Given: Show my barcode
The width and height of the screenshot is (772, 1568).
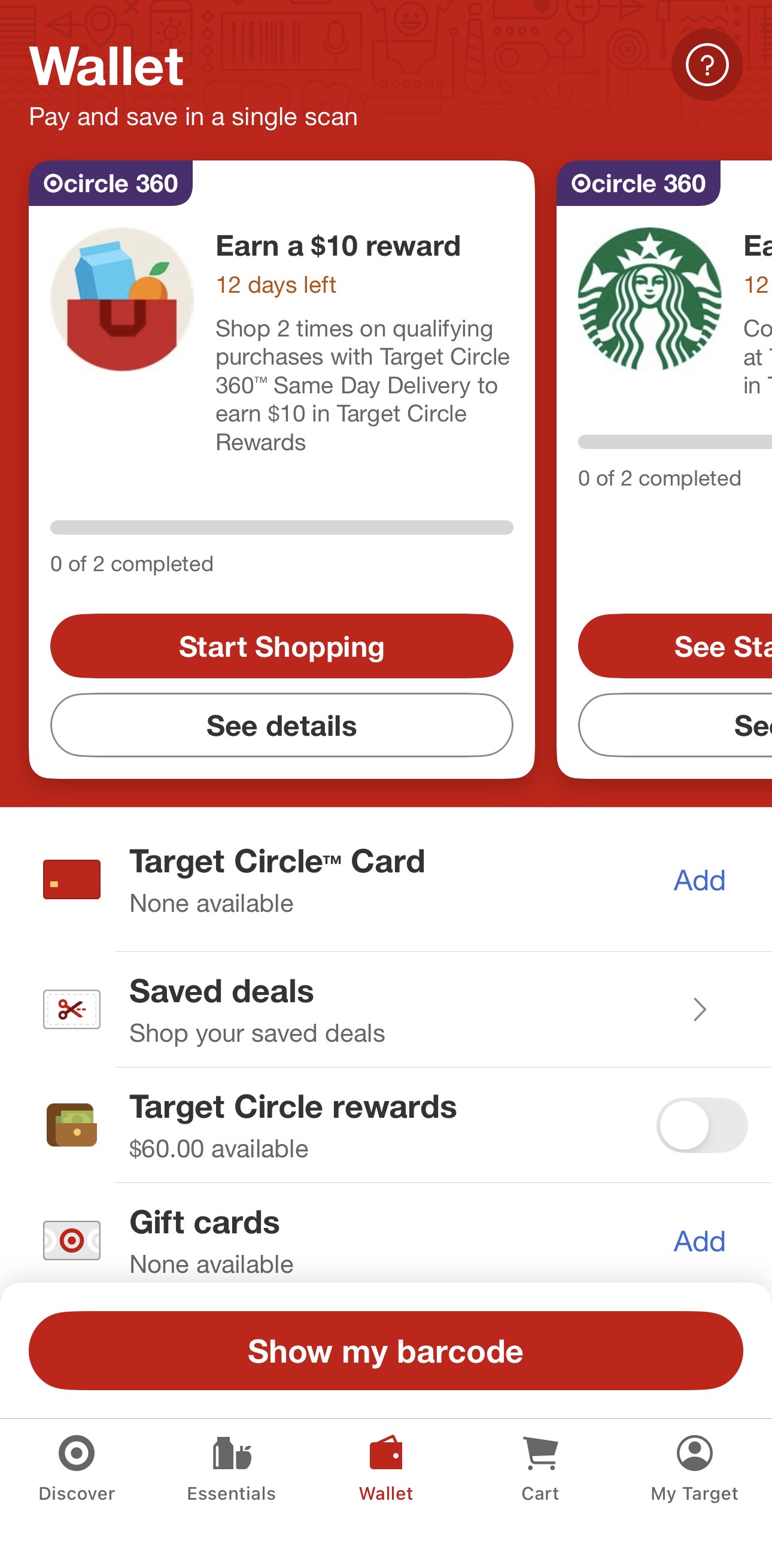Looking at the screenshot, I should pyautogui.click(x=385, y=1351).
